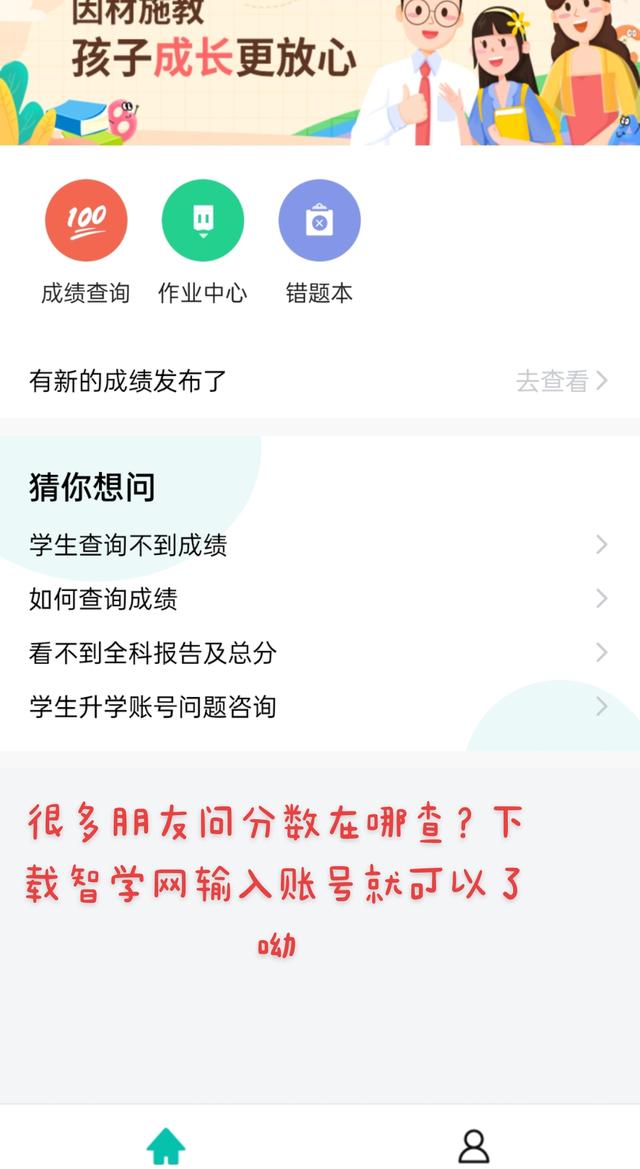
Task: Open question 看不到全科报告及总分
Action: pos(318,653)
